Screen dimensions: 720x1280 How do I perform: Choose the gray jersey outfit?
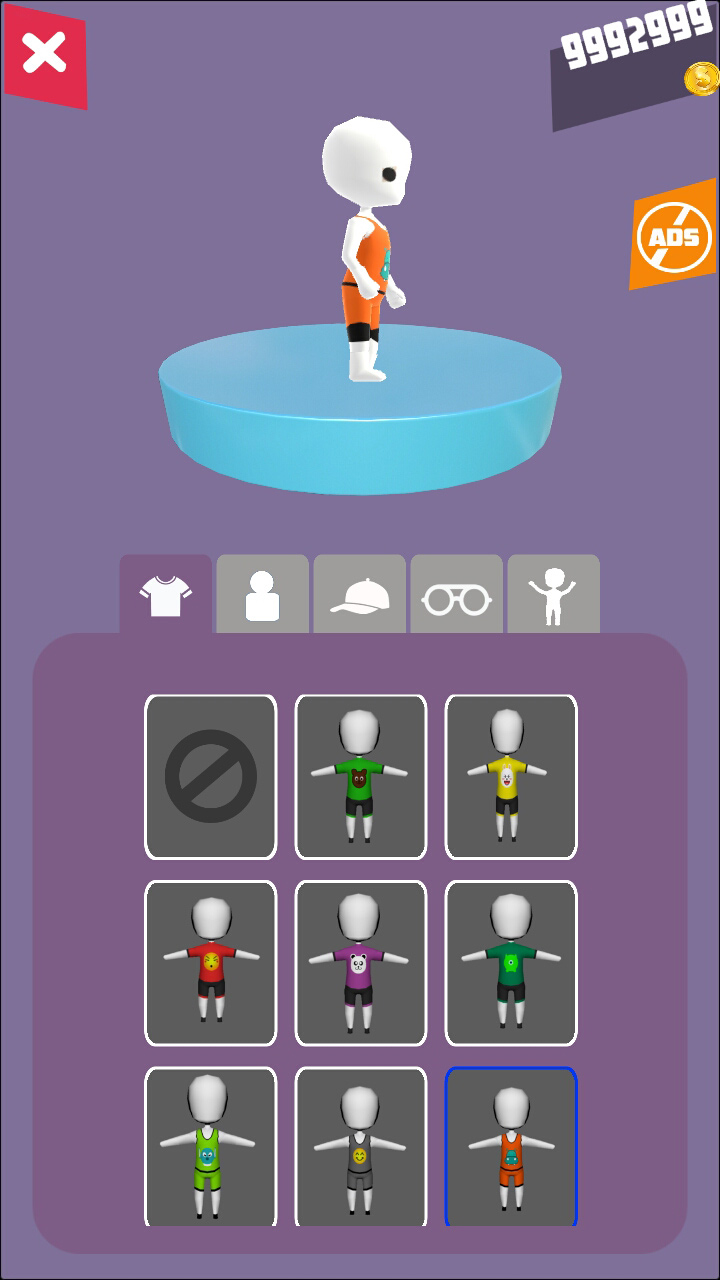click(361, 1146)
